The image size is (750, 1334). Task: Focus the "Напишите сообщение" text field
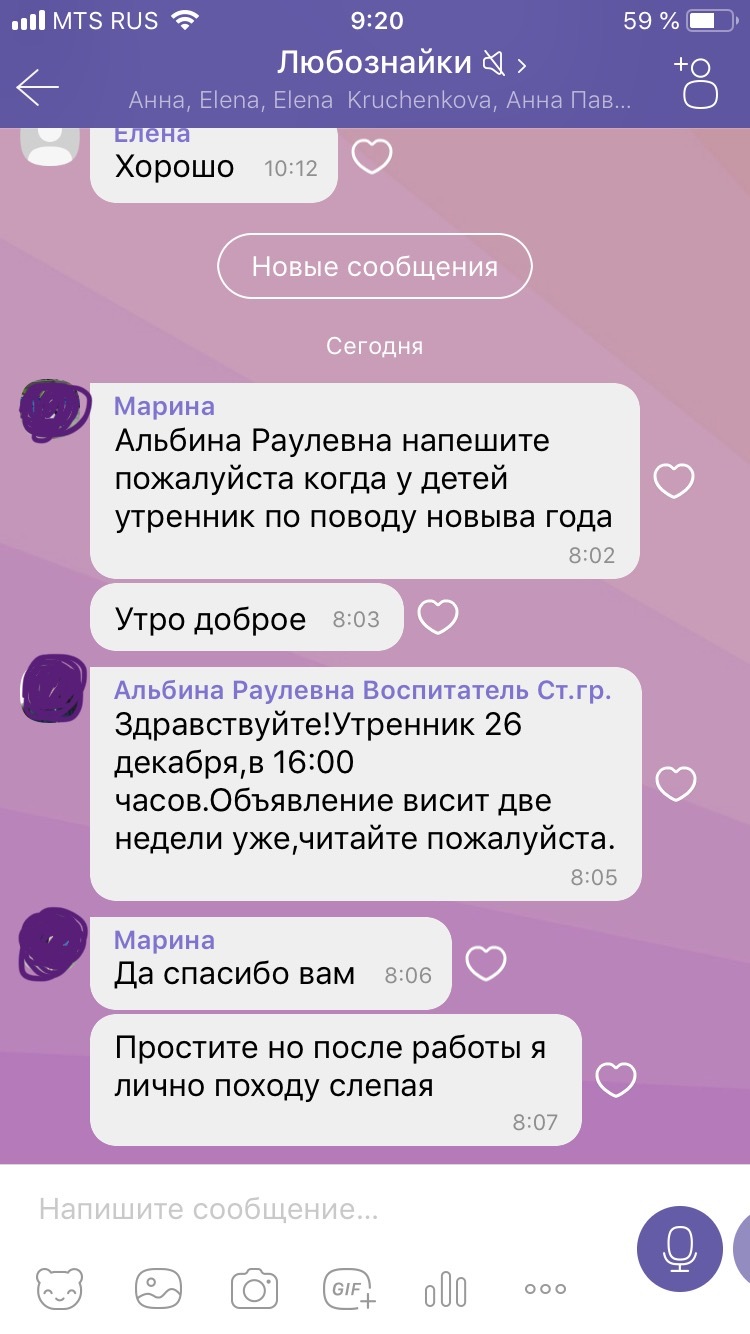tap(320, 1210)
